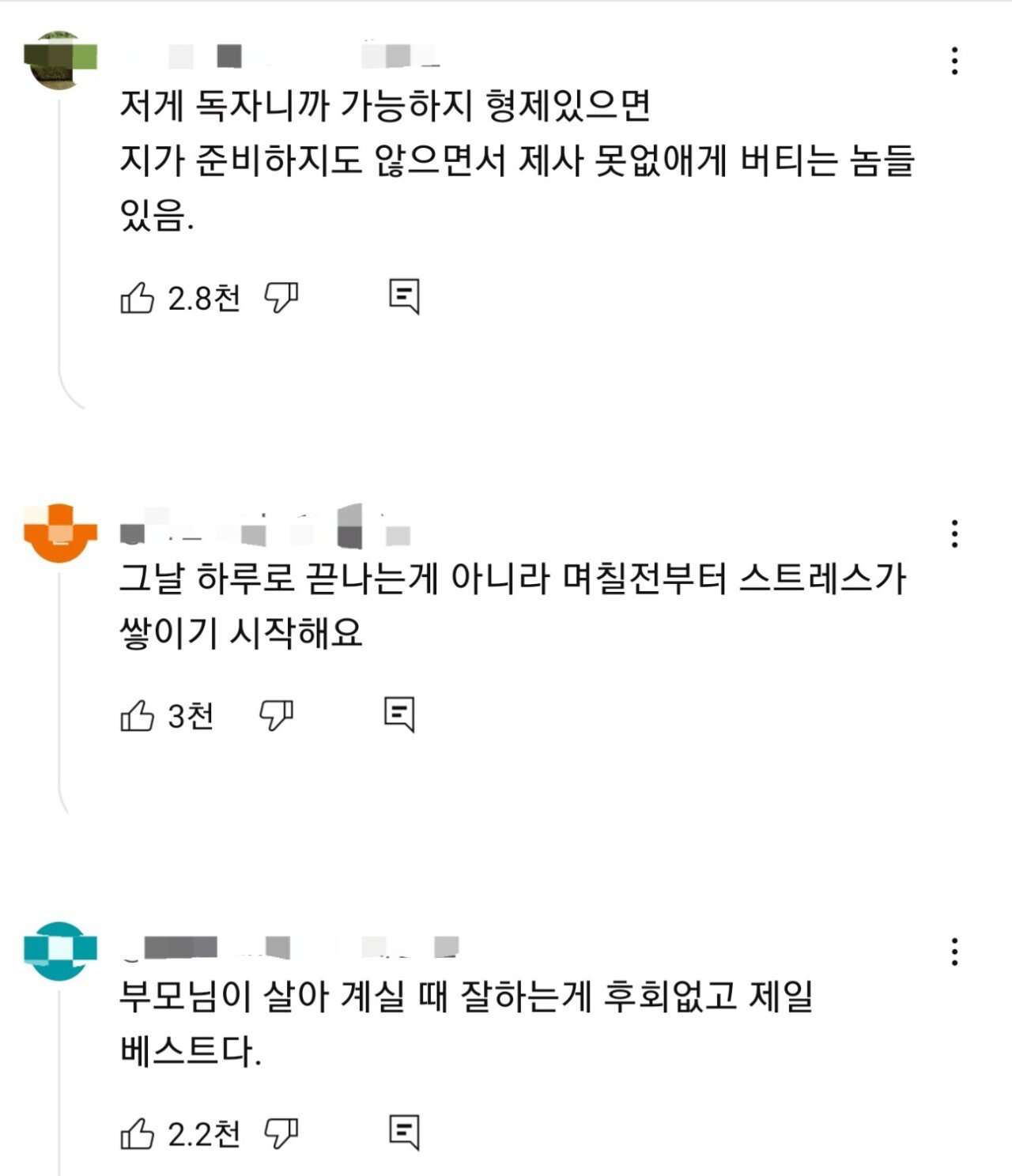Open the teal avatar of the 부모님이 commenter
1012x1176 pixels.
tap(60, 951)
